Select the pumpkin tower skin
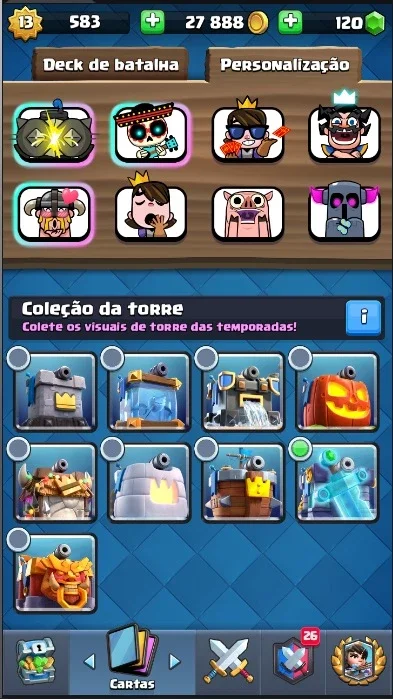Viewport: 393px width, 699px height. point(337,392)
